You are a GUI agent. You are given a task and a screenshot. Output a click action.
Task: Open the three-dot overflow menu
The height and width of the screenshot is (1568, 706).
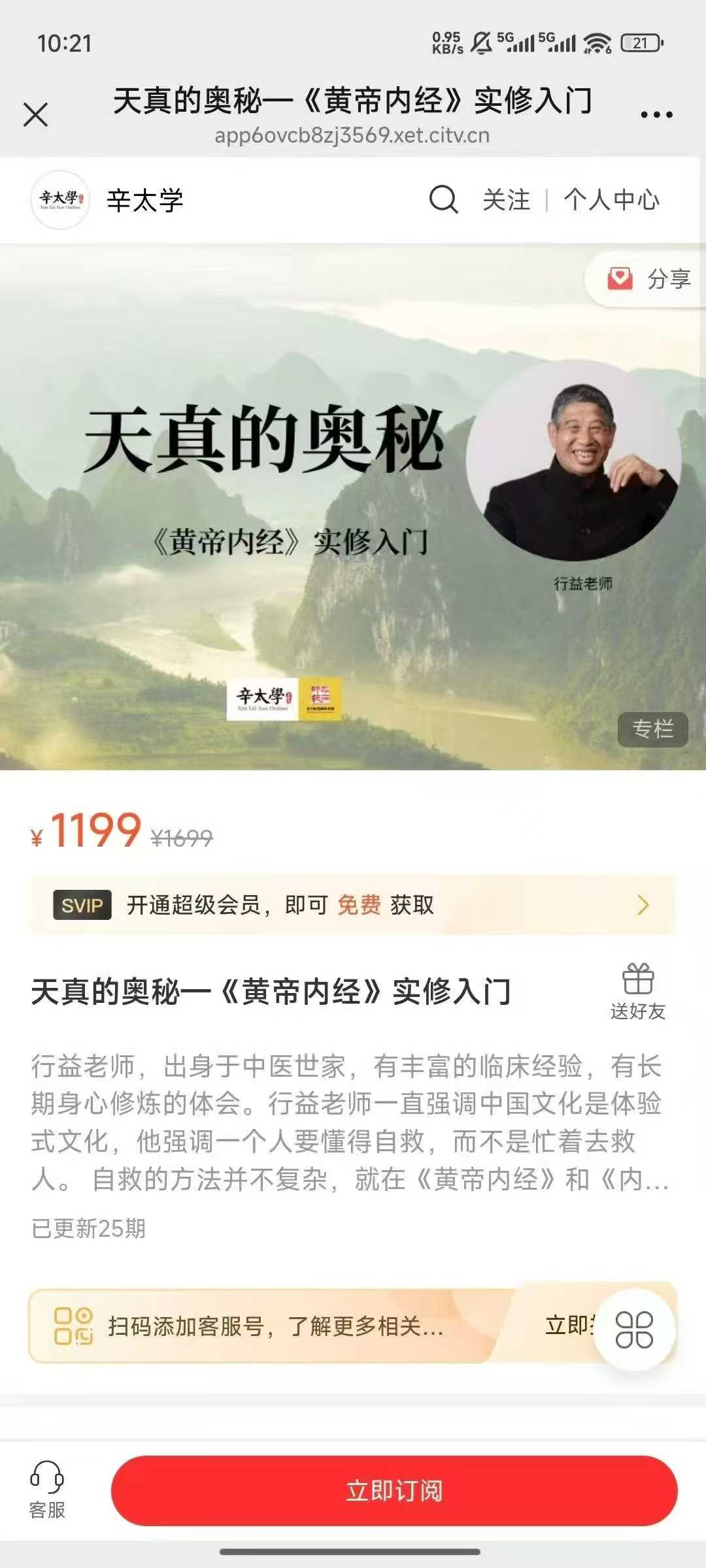(x=656, y=114)
